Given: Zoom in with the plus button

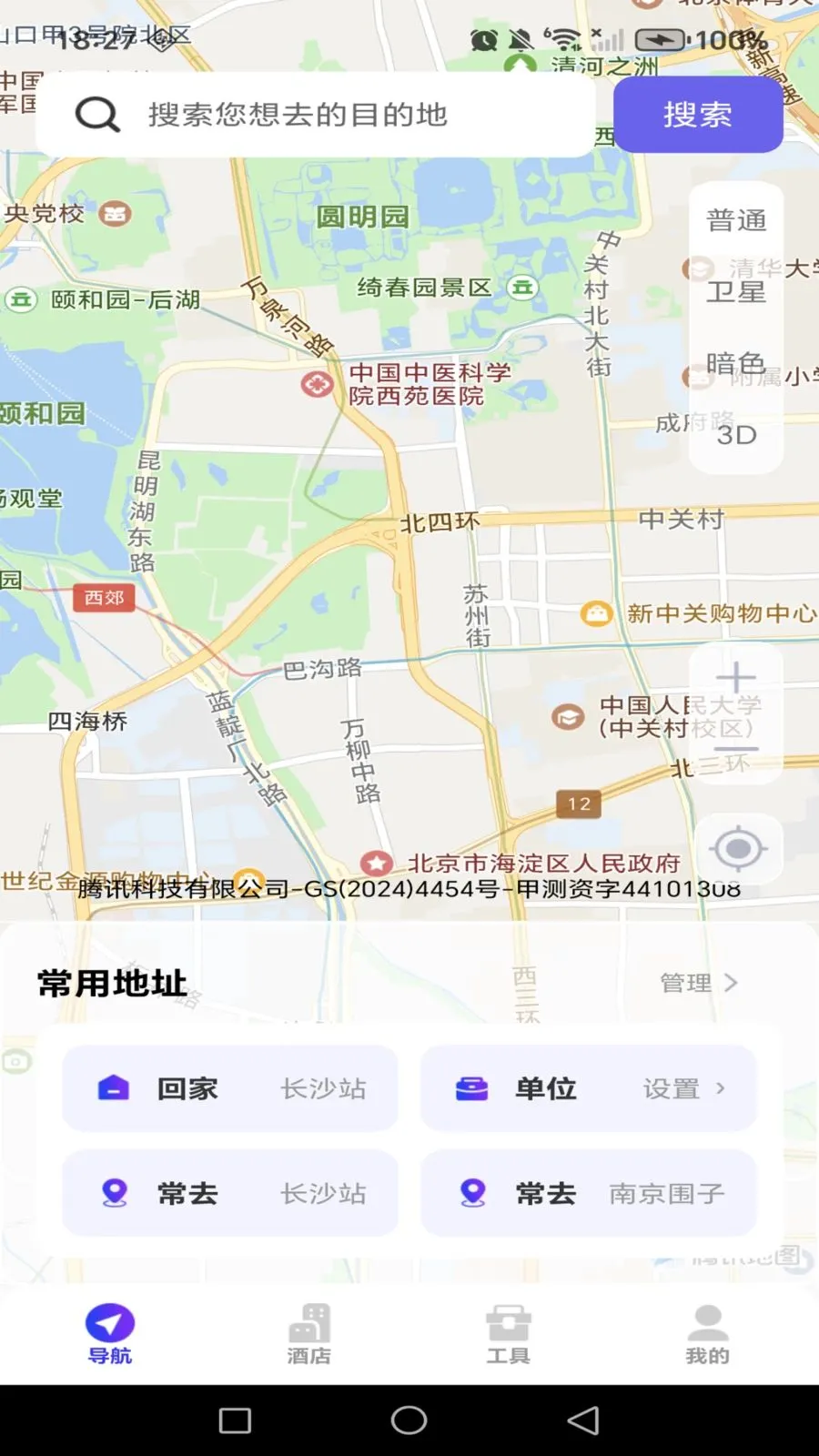Looking at the screenshot, I should click(x=735, y=679).
